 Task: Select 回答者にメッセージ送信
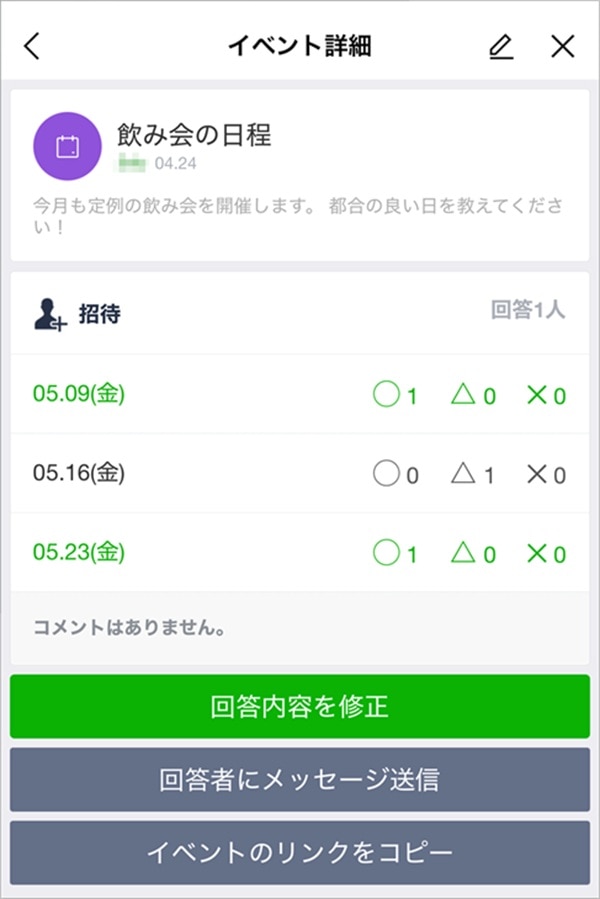300,780
